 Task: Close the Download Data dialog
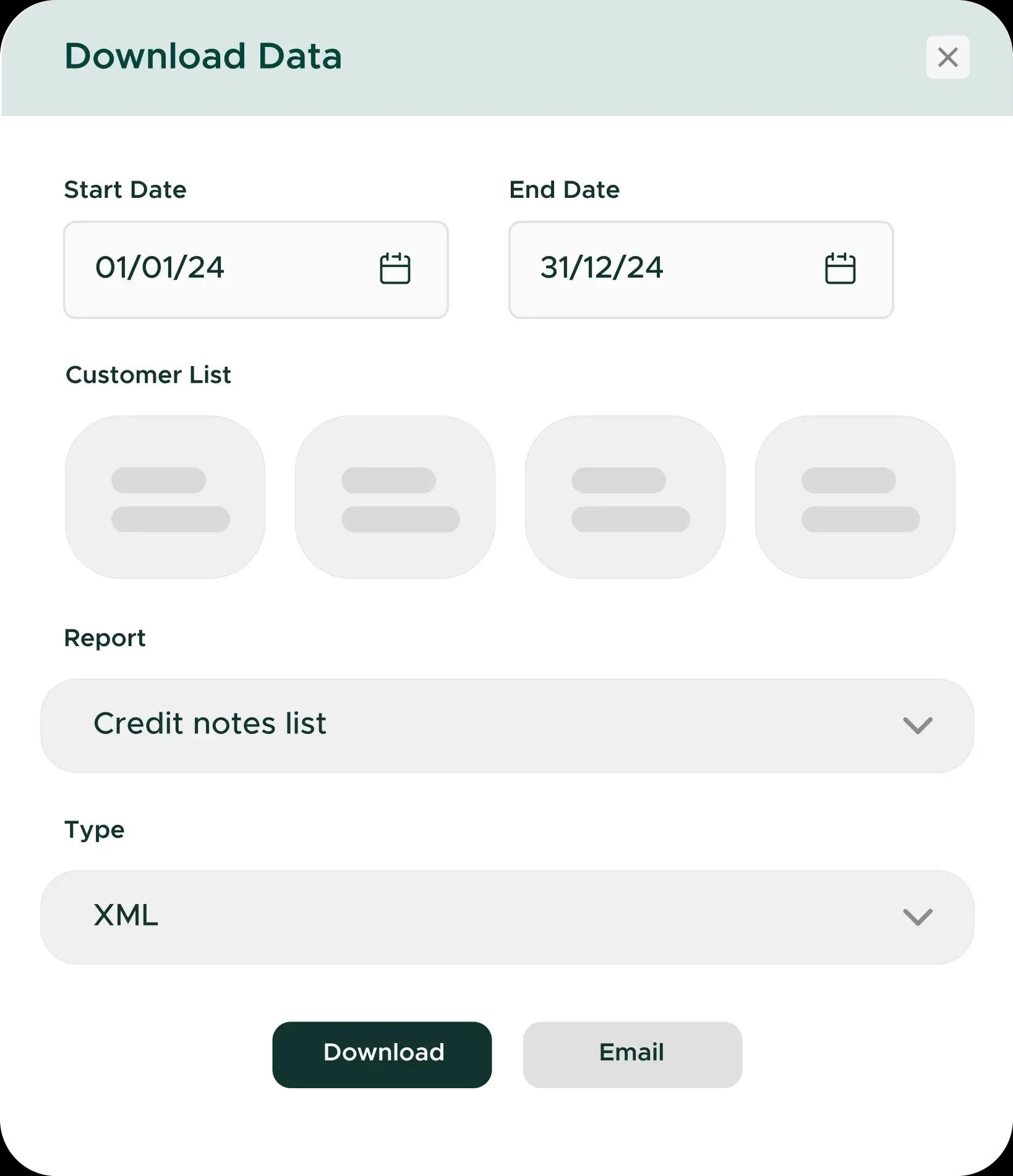(947, 58)
